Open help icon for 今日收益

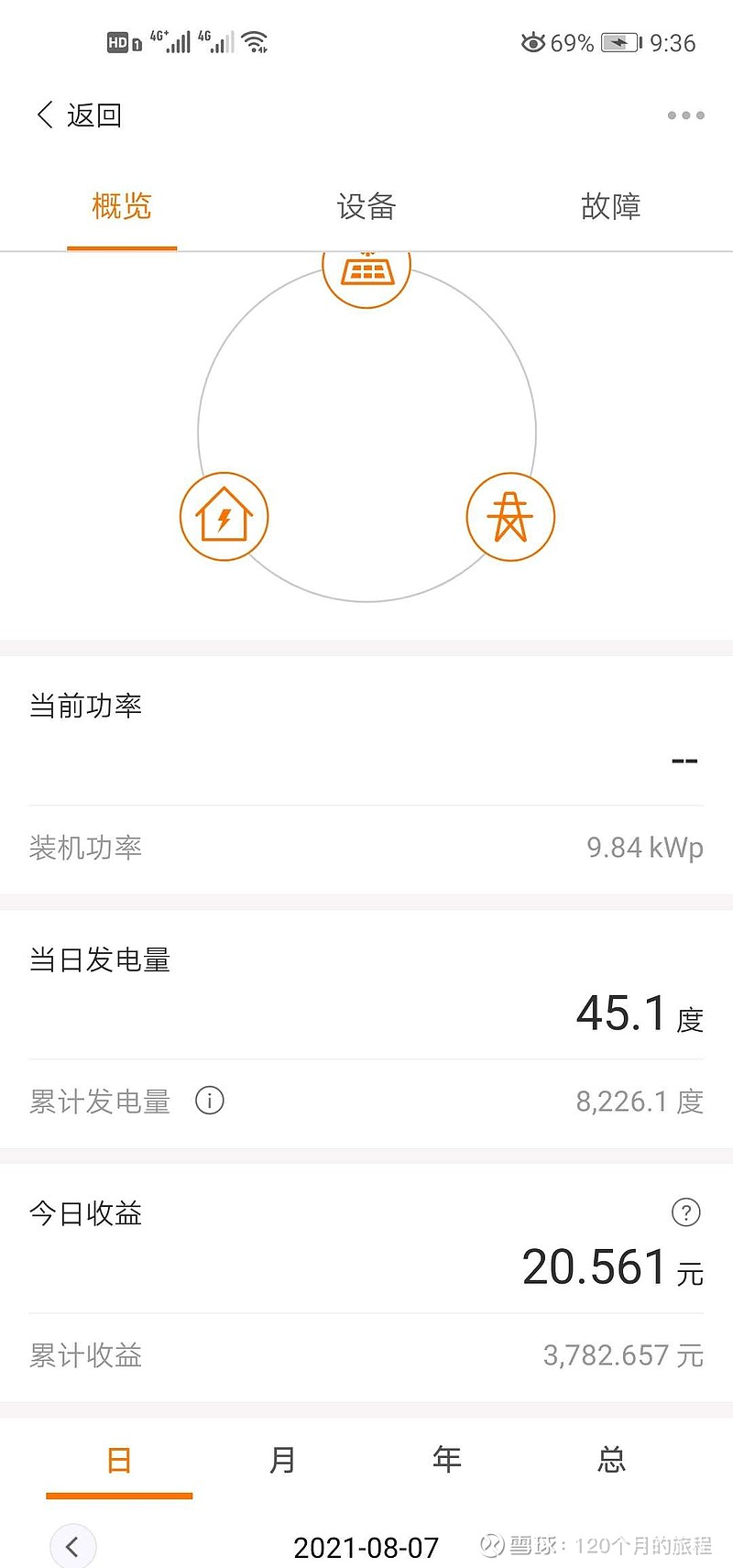685,1212
